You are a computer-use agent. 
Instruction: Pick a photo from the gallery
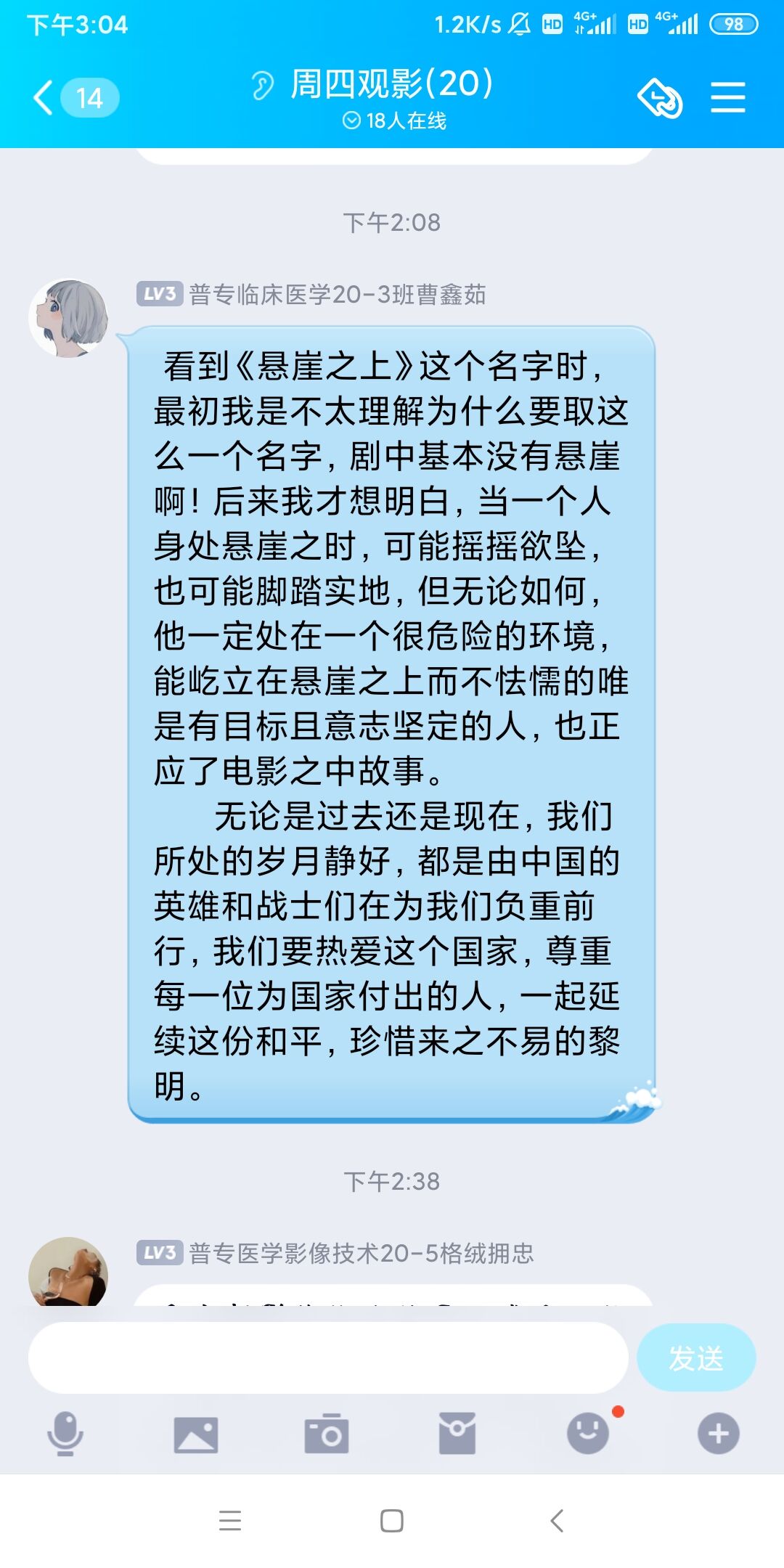pos(196,1434)
